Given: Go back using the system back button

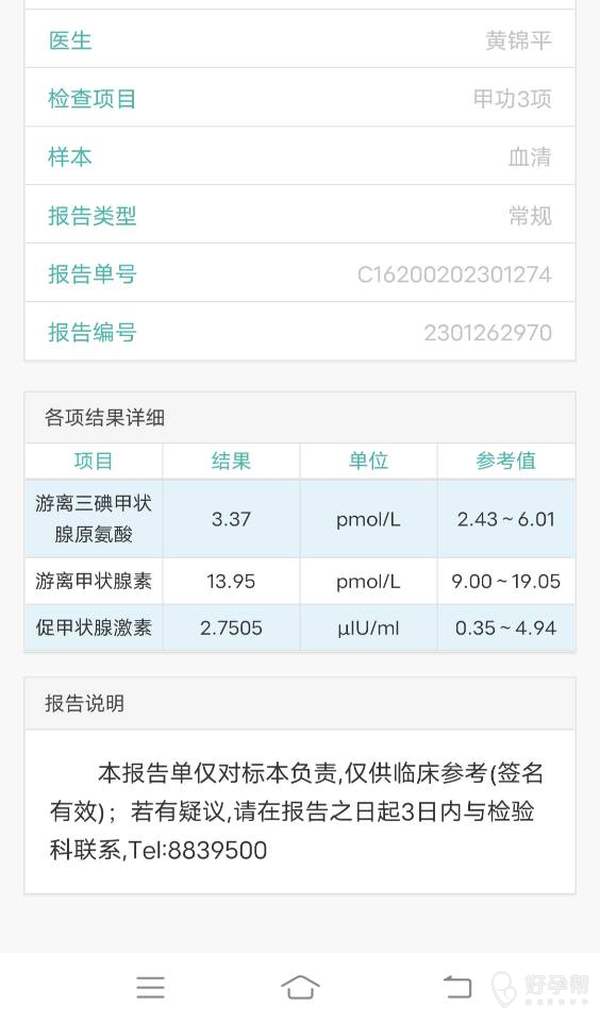Looking at the screenshot, I should pos(457,987).
